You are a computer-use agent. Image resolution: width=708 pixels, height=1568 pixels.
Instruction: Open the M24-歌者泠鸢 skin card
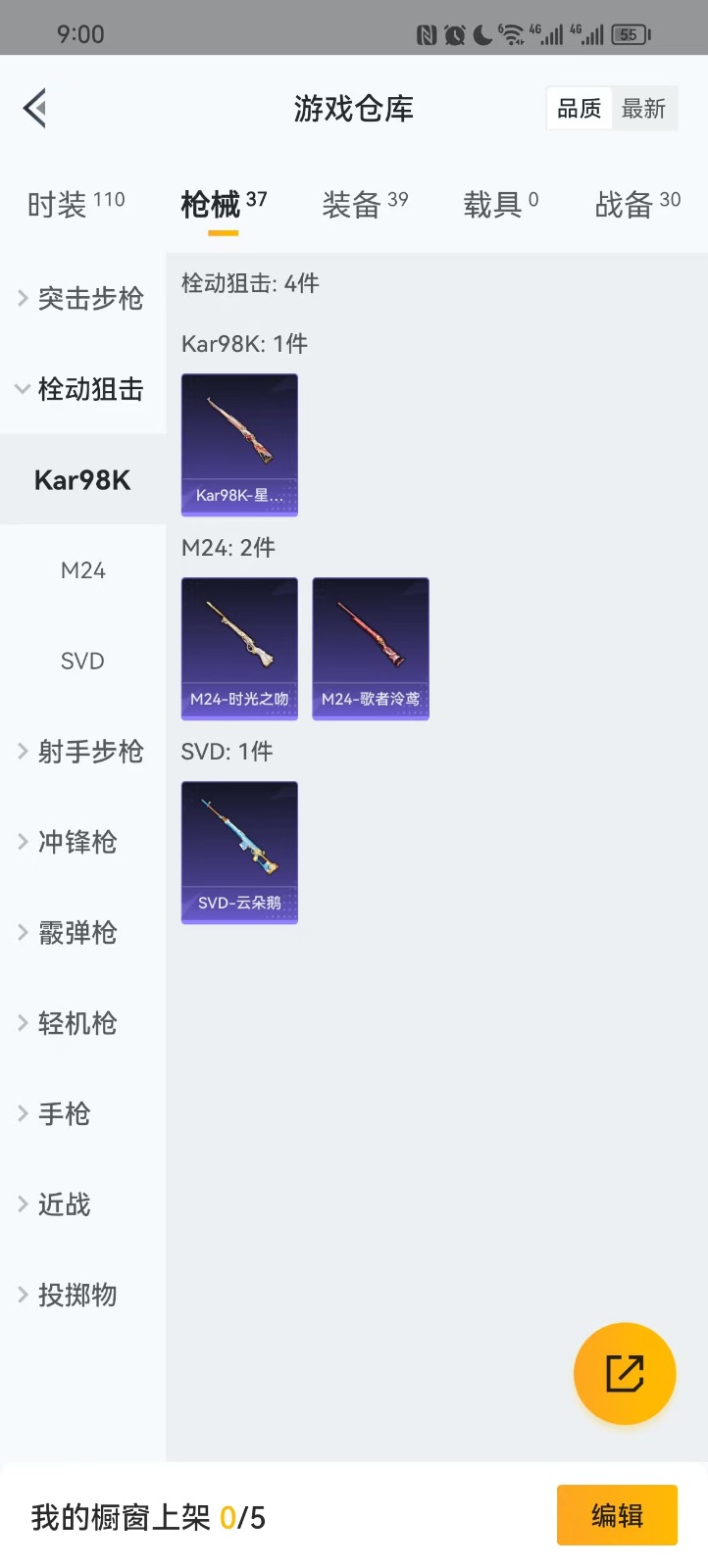tap(371, 649)
